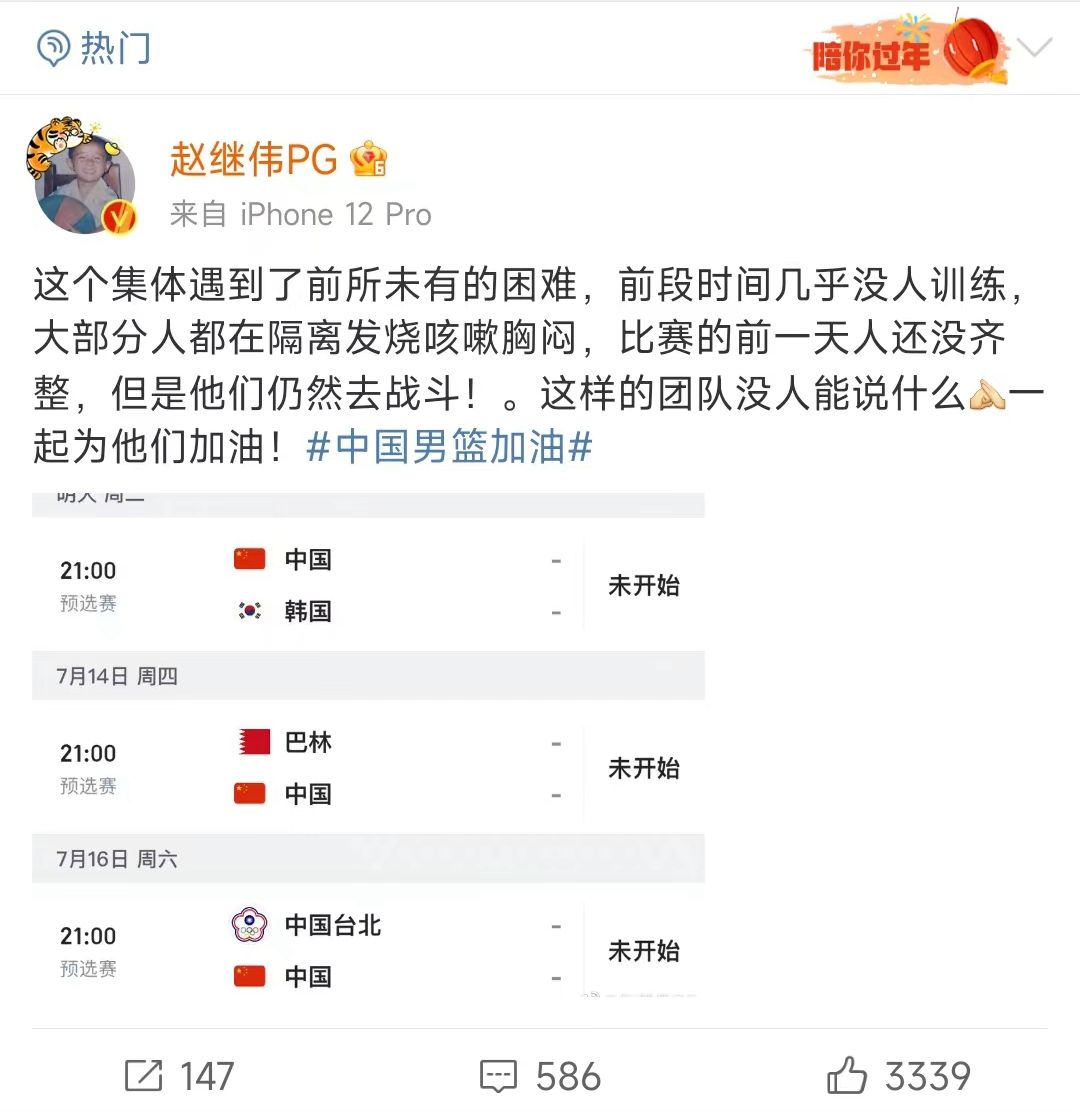Like this post with 3339 likes
Viewport: 1080px width, 1120px height.
tap(898, 1076)
